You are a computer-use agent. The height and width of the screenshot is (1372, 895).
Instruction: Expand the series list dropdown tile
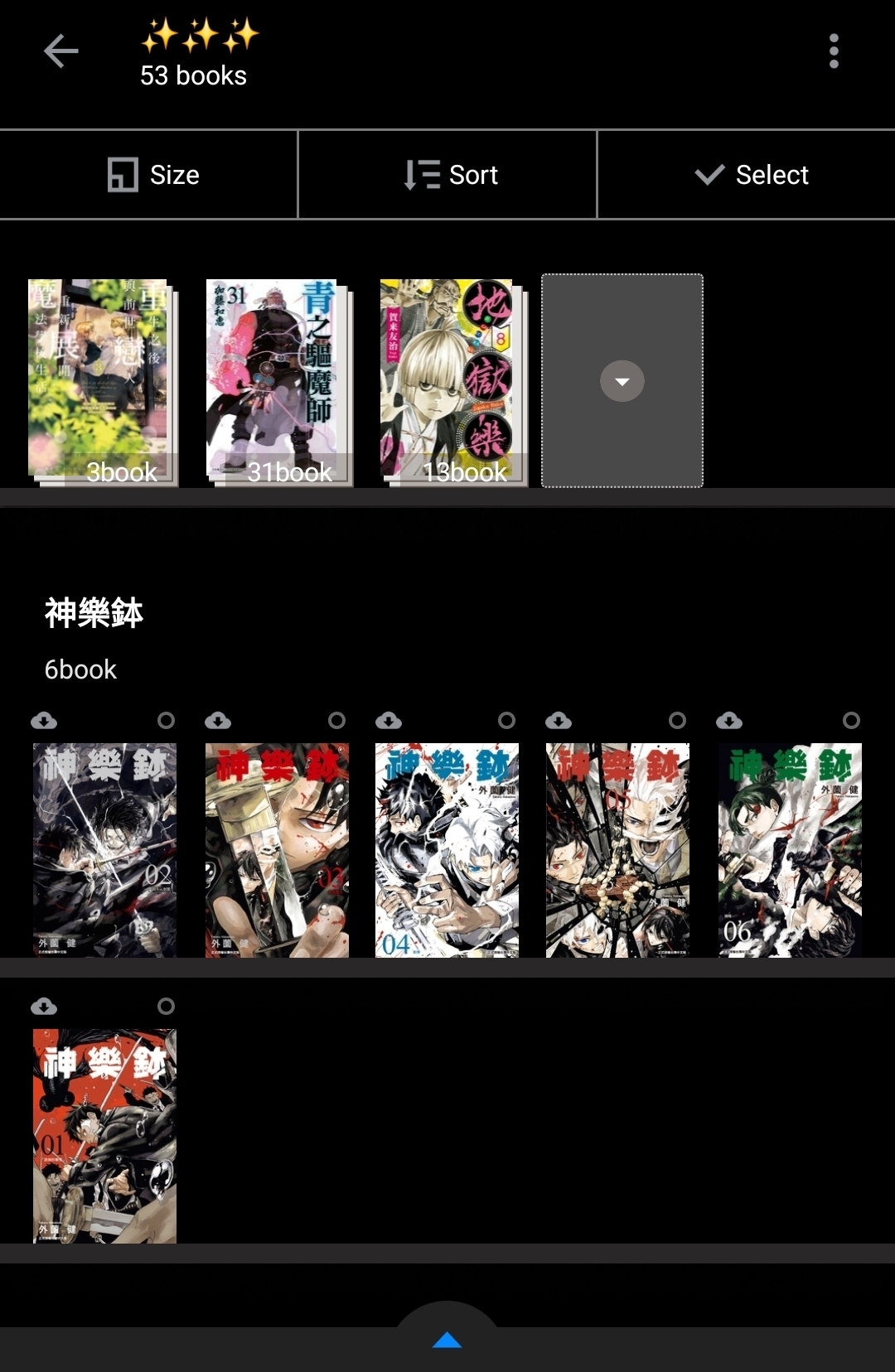(x=622, y=381)
